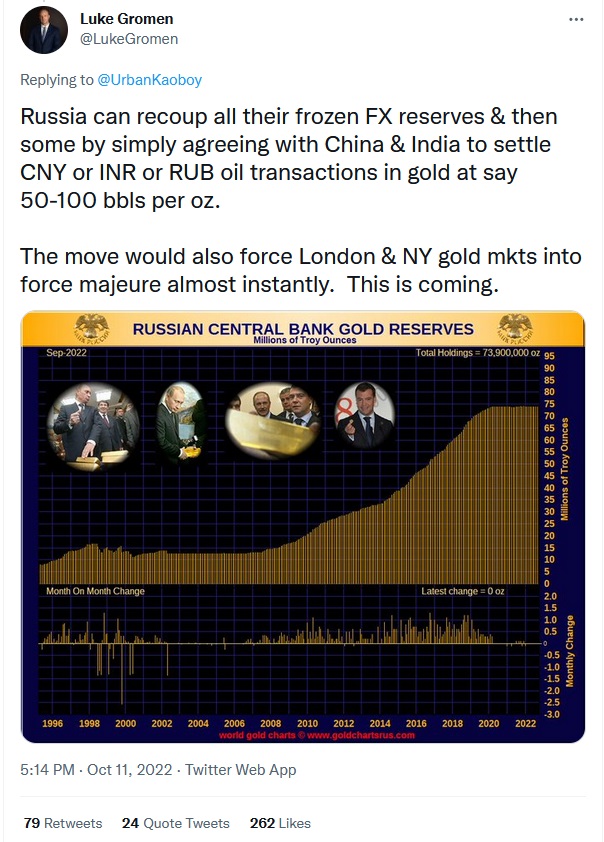The width and height of the screenshot is (604, 842).
Task: View the tweet's timestamp link
Action: tap(96, 770)
